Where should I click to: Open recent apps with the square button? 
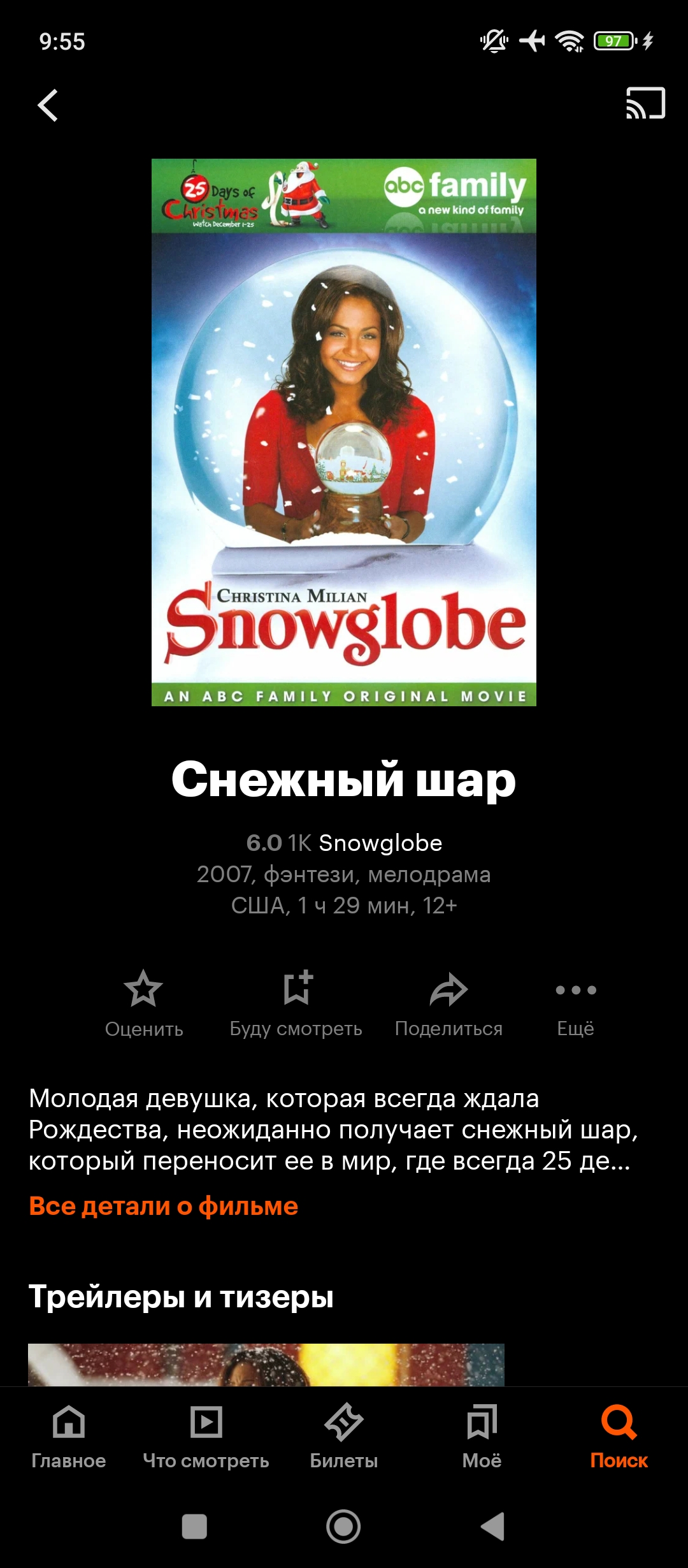coord(194,1527)
